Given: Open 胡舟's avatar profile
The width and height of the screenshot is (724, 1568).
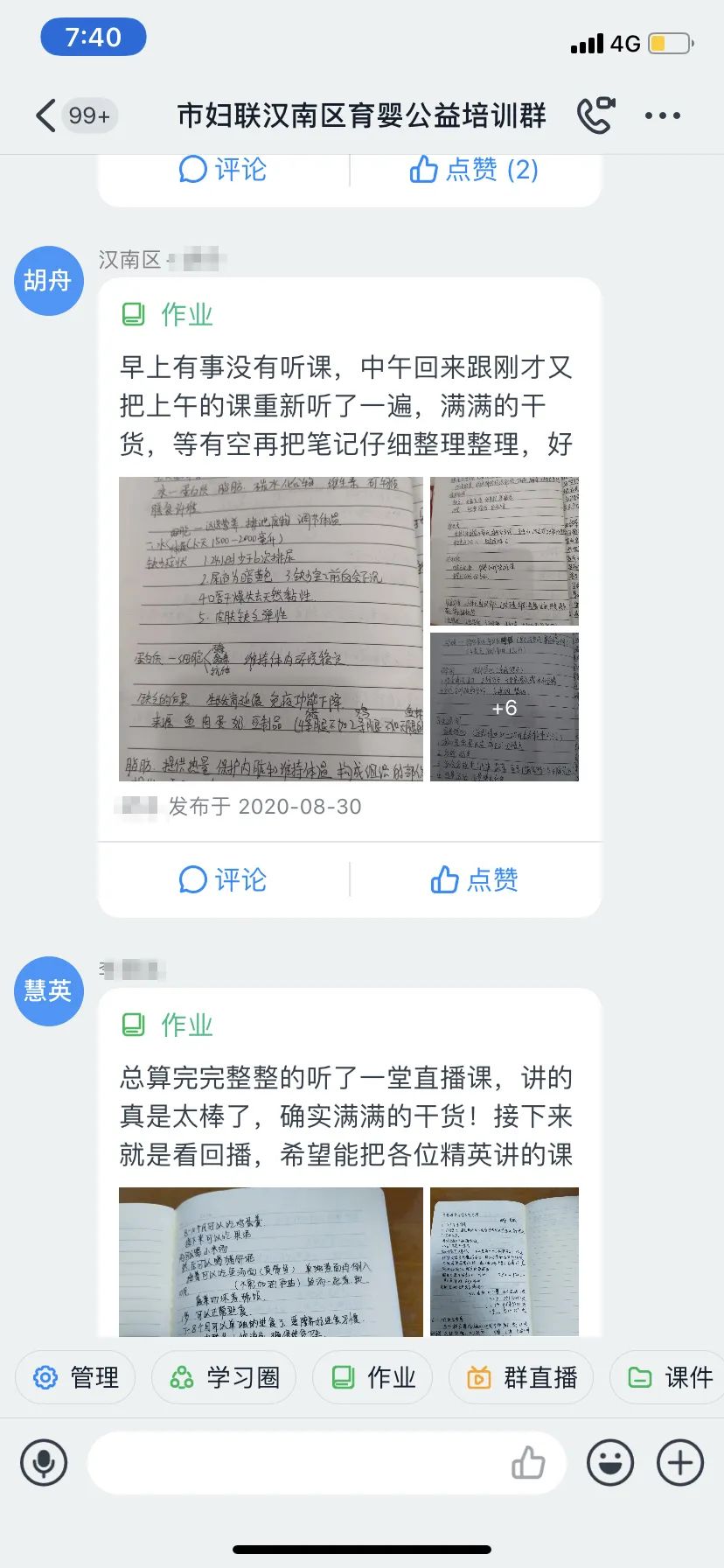Looking at the screenshot, I should pos(48,280).
